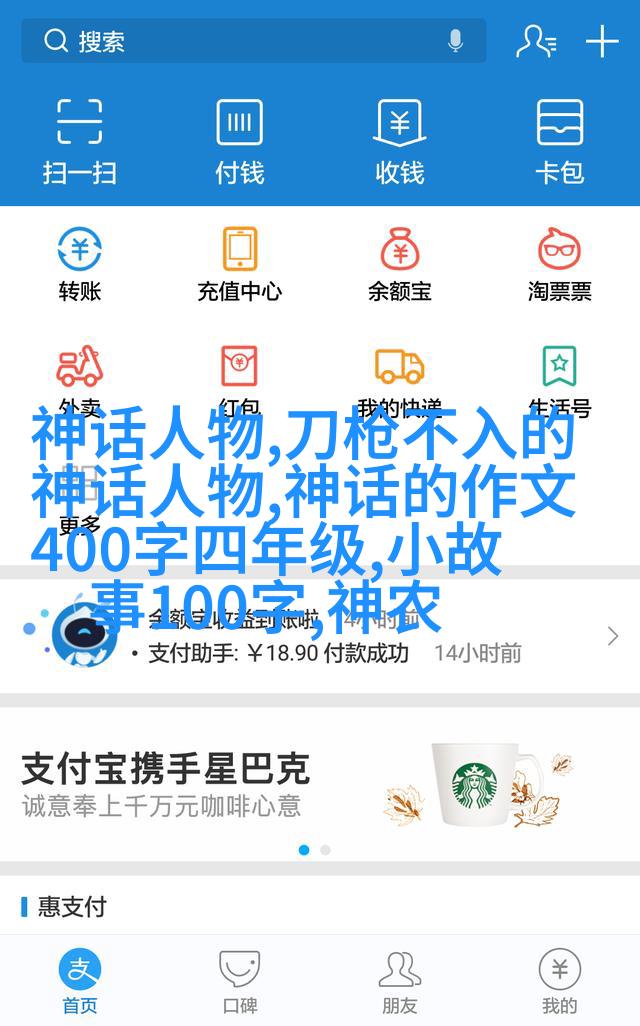This screenshot has width=640, height=1026.
Task: Tap the microphone icon for voice search
Action: 455,41
